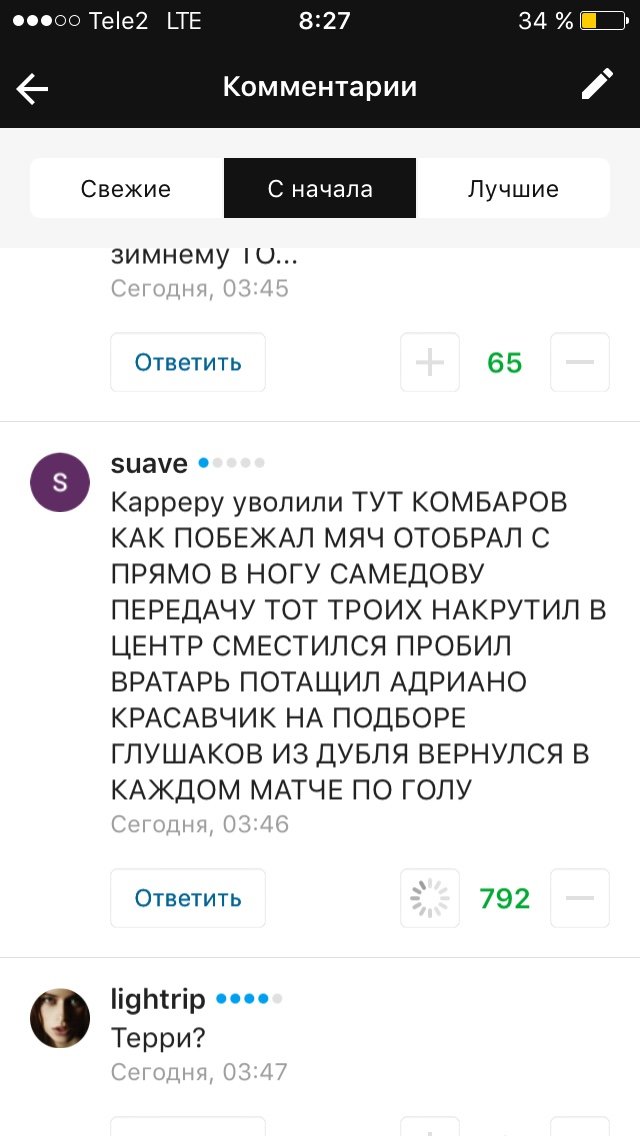This screenshot has width=640, height=1136.
Task: Open lightrip's profile avatar
Action: [60, 1018]
